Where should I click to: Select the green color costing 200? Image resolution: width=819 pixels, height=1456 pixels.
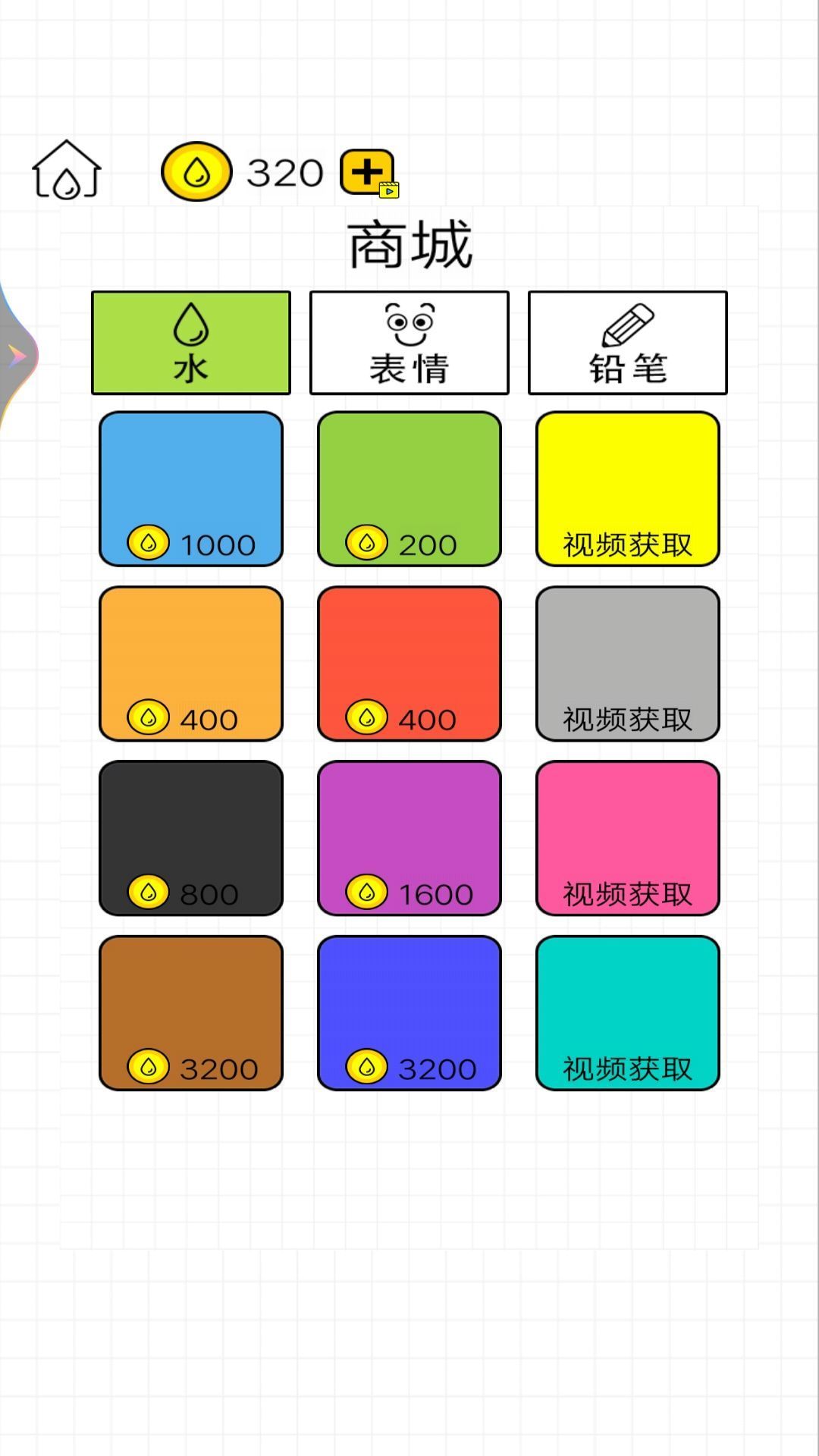[409, 488]
